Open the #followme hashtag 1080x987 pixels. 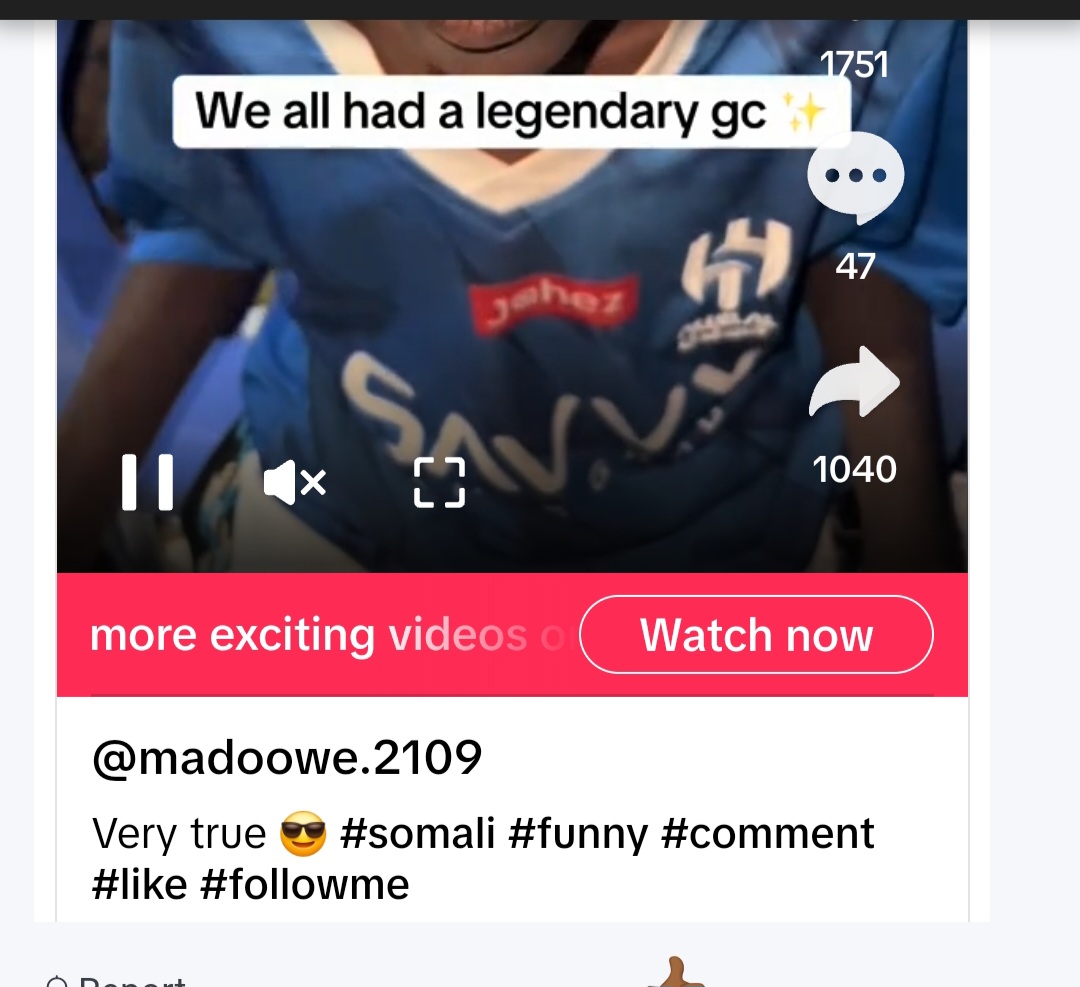click(x=305, y=885)
